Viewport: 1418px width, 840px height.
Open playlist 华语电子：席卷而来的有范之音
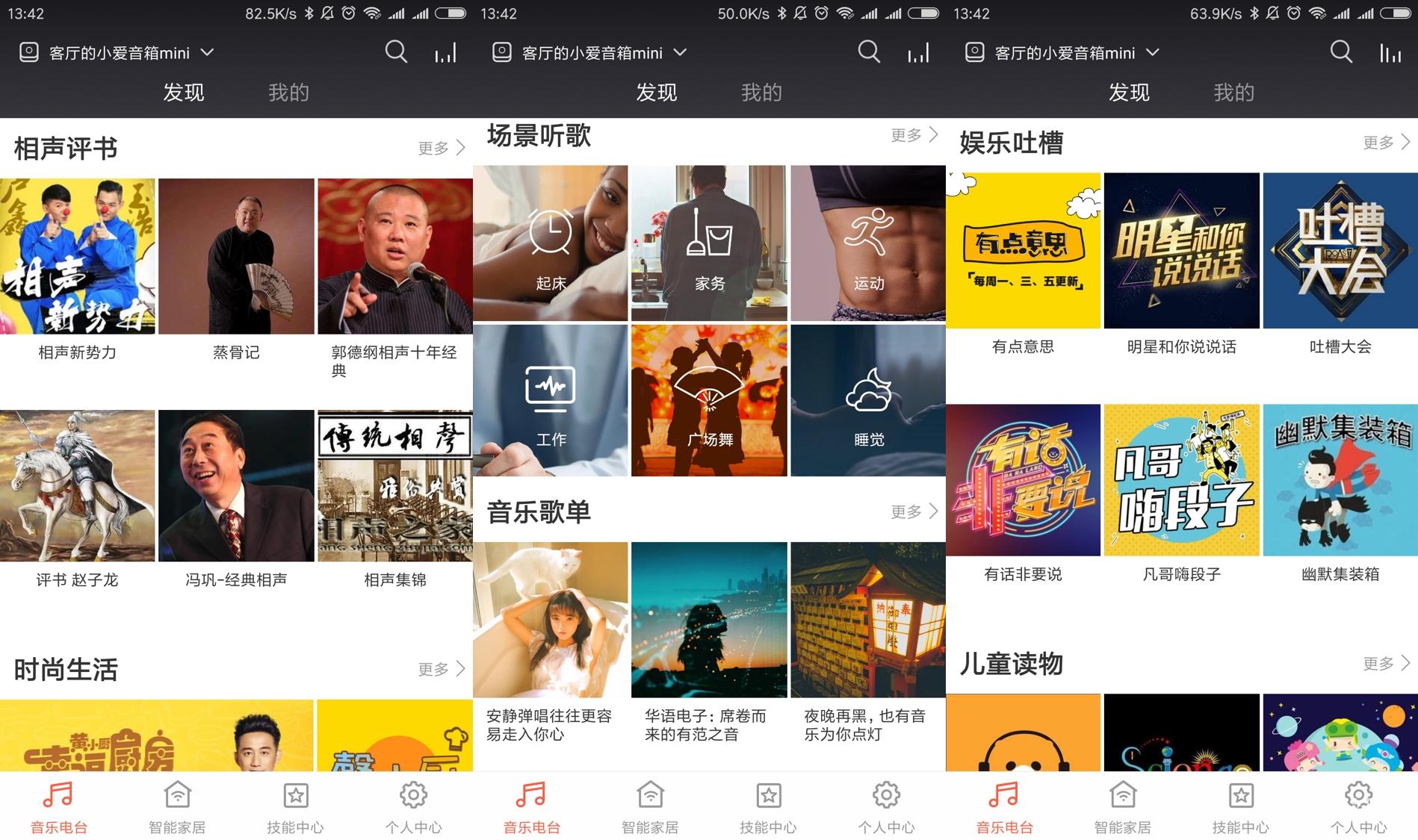click(x=709, y=620)
